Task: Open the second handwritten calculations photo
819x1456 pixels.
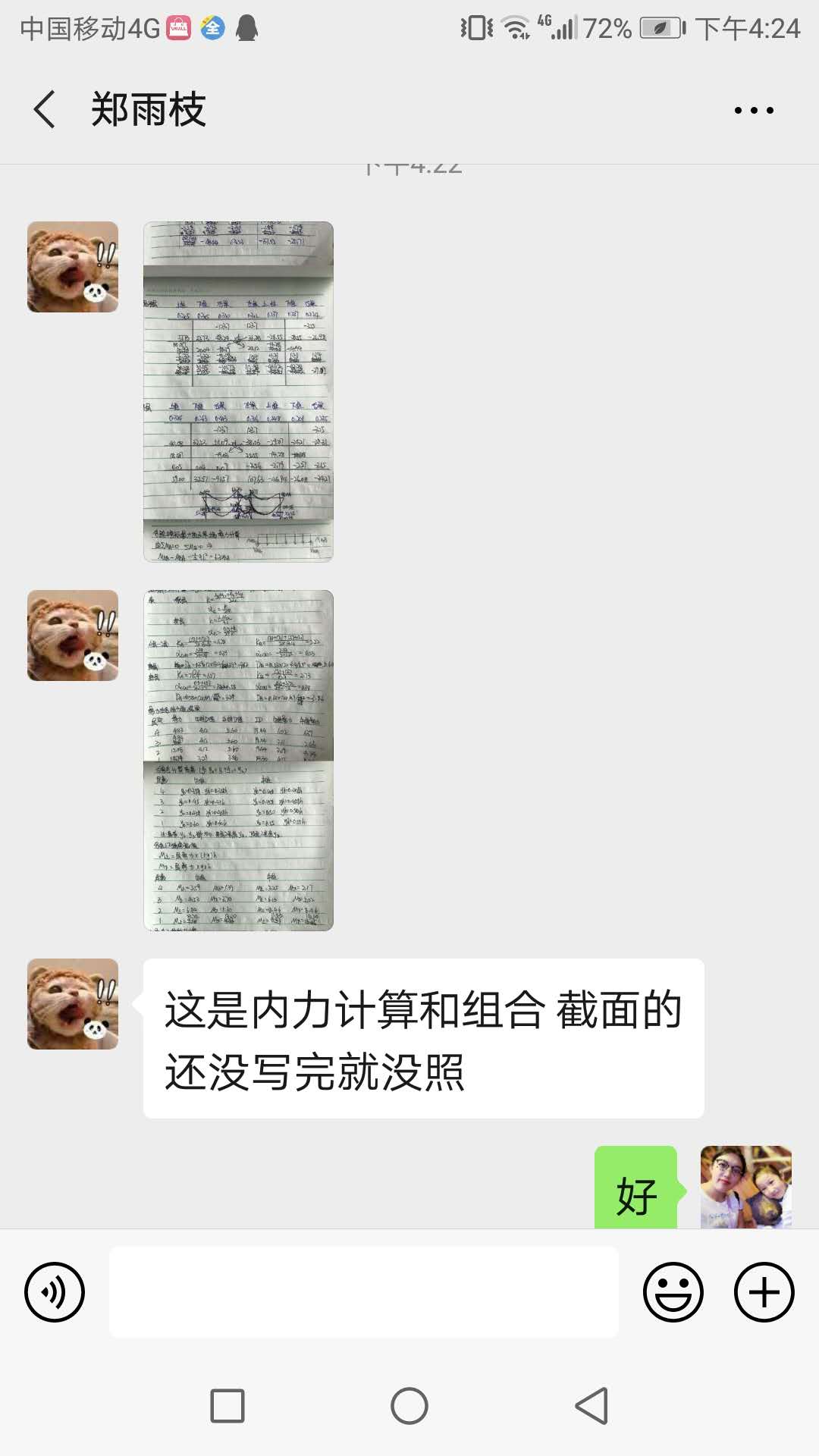Action: 238,760
